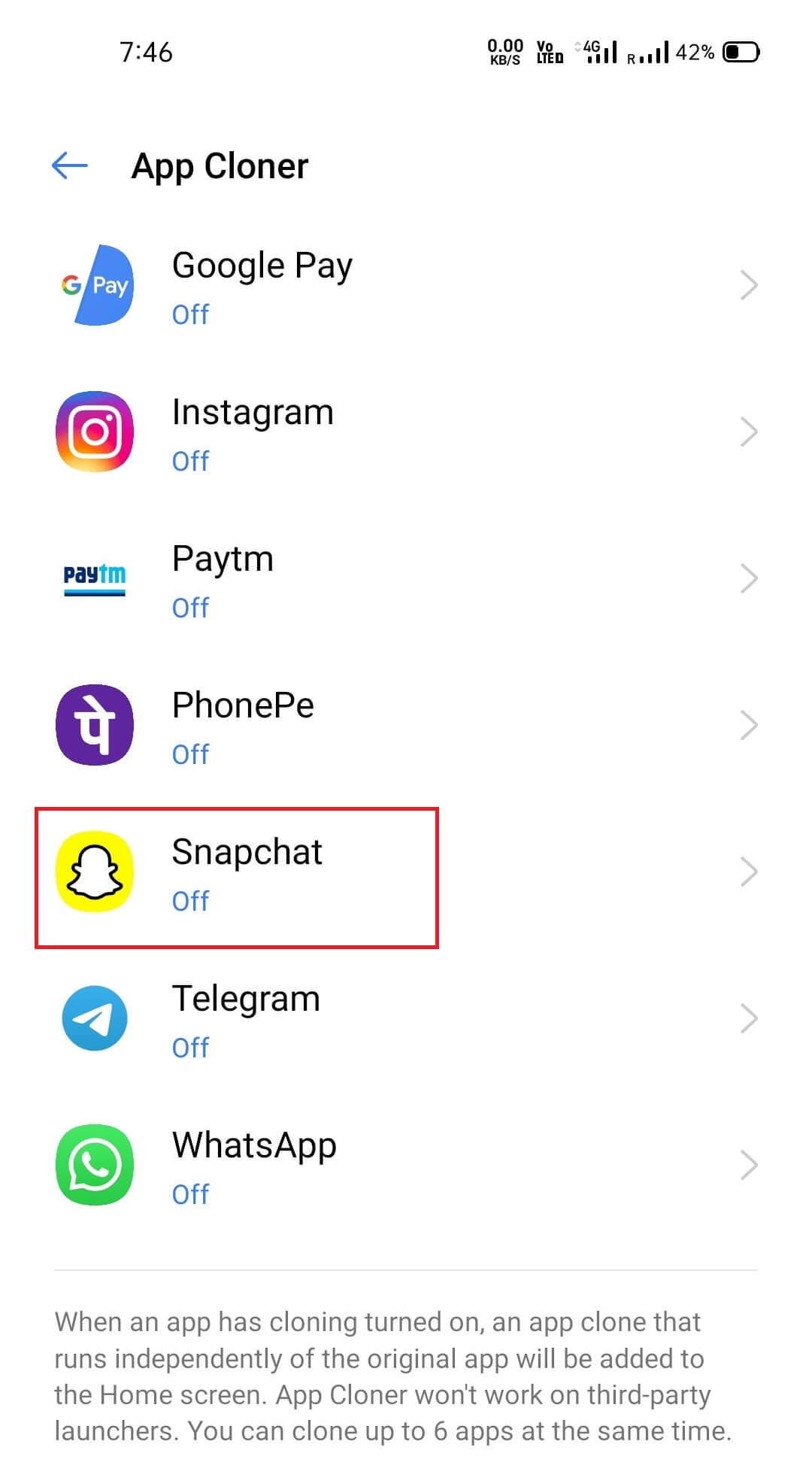This screenshot has height=1477, width=812.
Task: Choose WhatsApp to clone
Action: [x=406, y=1166]
